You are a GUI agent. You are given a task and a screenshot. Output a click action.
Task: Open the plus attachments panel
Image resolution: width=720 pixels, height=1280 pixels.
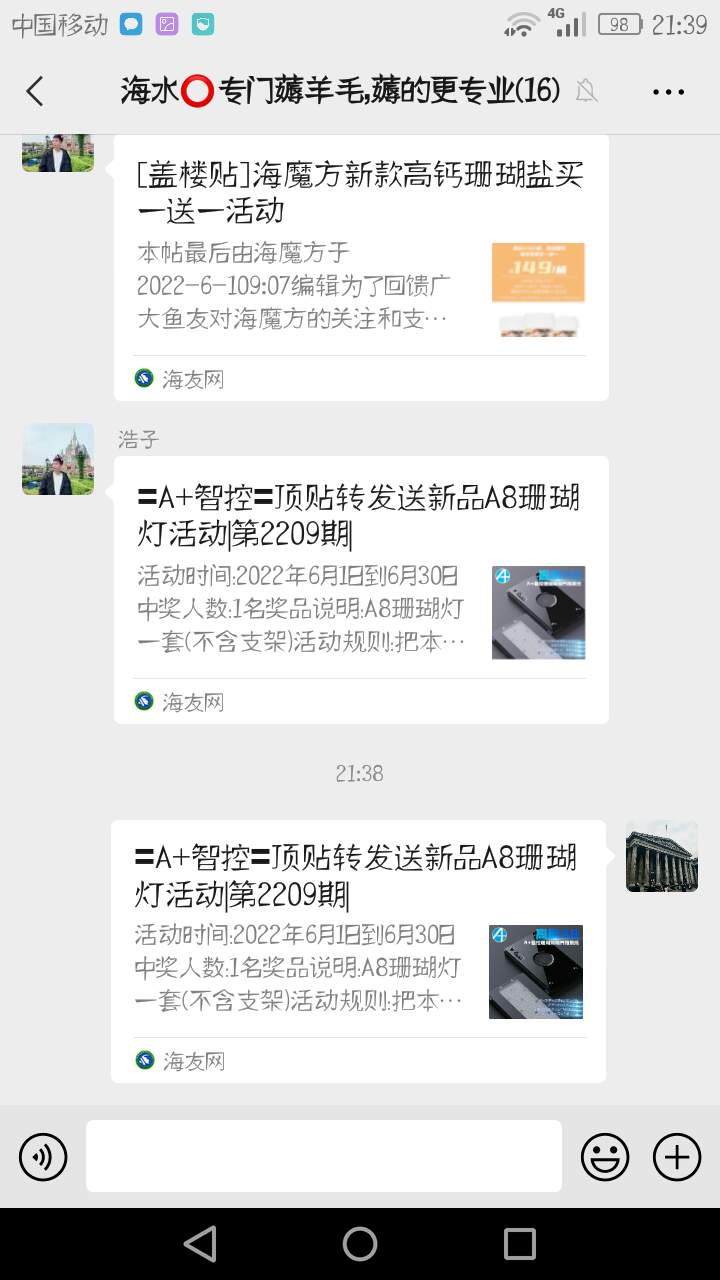[x=677, y=1157]
